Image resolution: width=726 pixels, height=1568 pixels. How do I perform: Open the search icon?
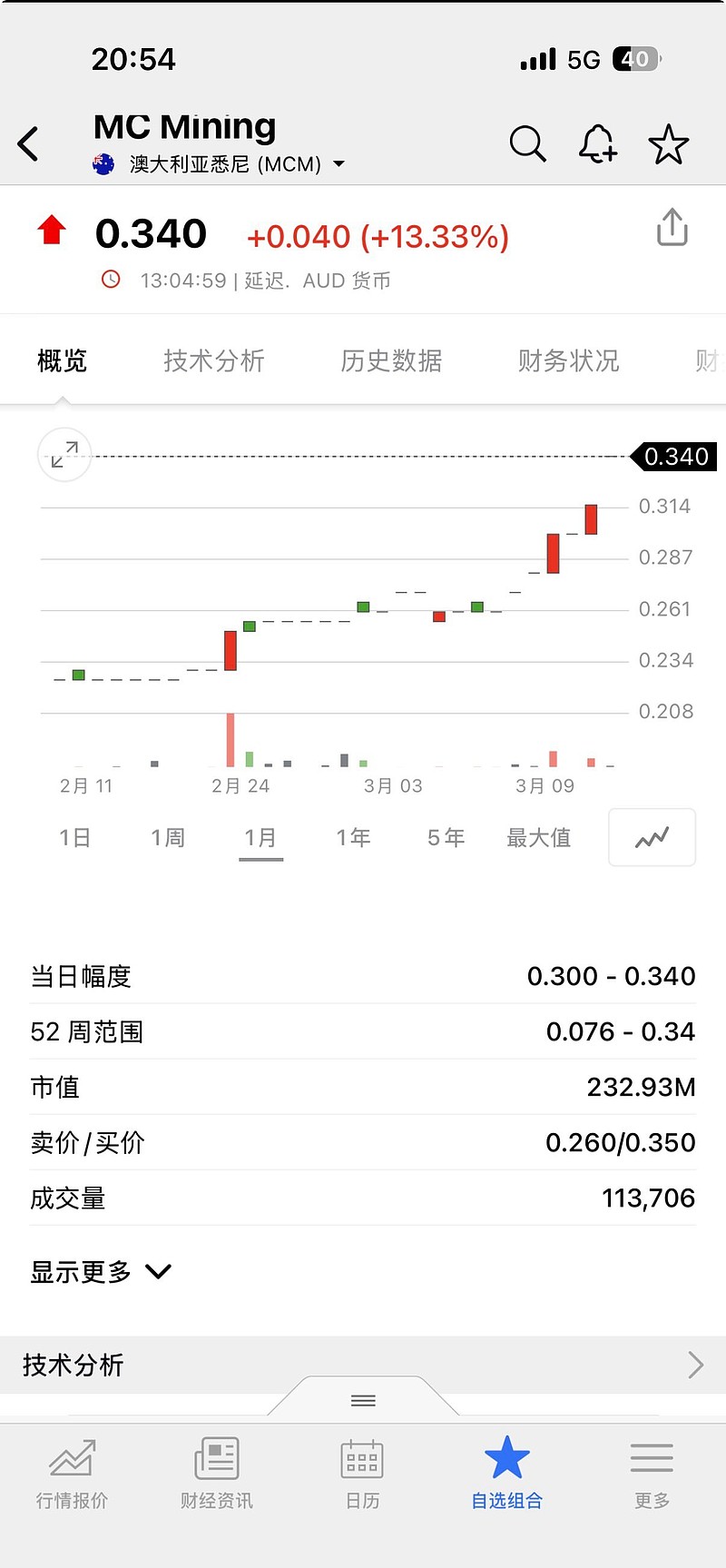pos(528,143)
